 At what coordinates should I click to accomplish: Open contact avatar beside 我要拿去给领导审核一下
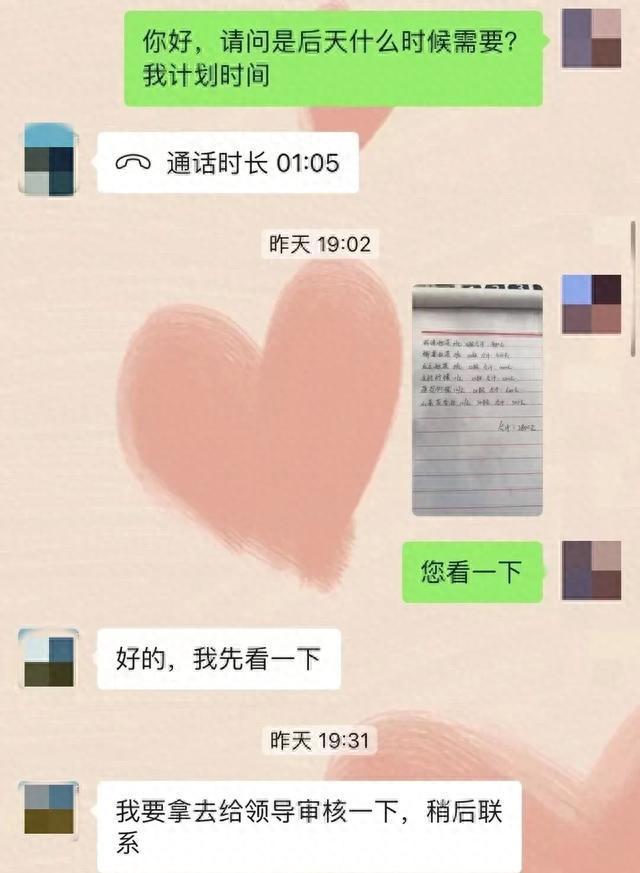point(49,811)
